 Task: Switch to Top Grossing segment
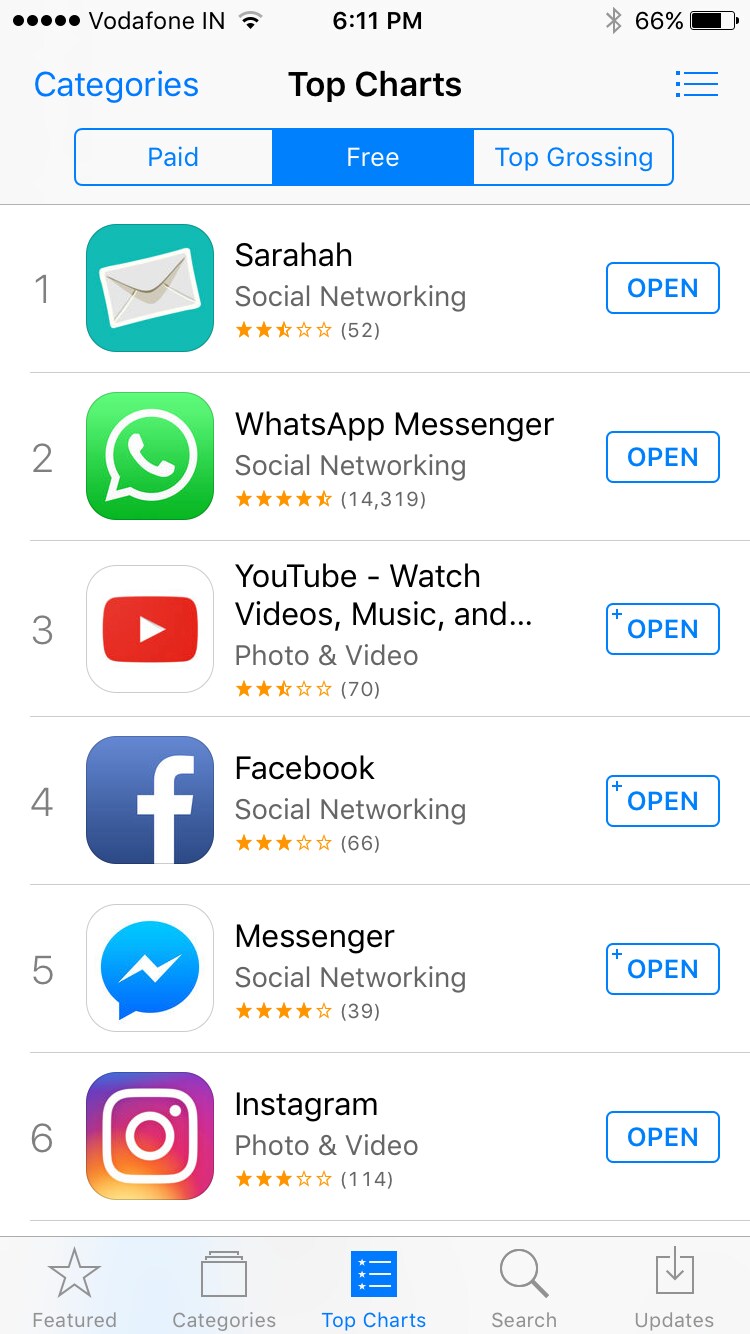tap(573, 157)
